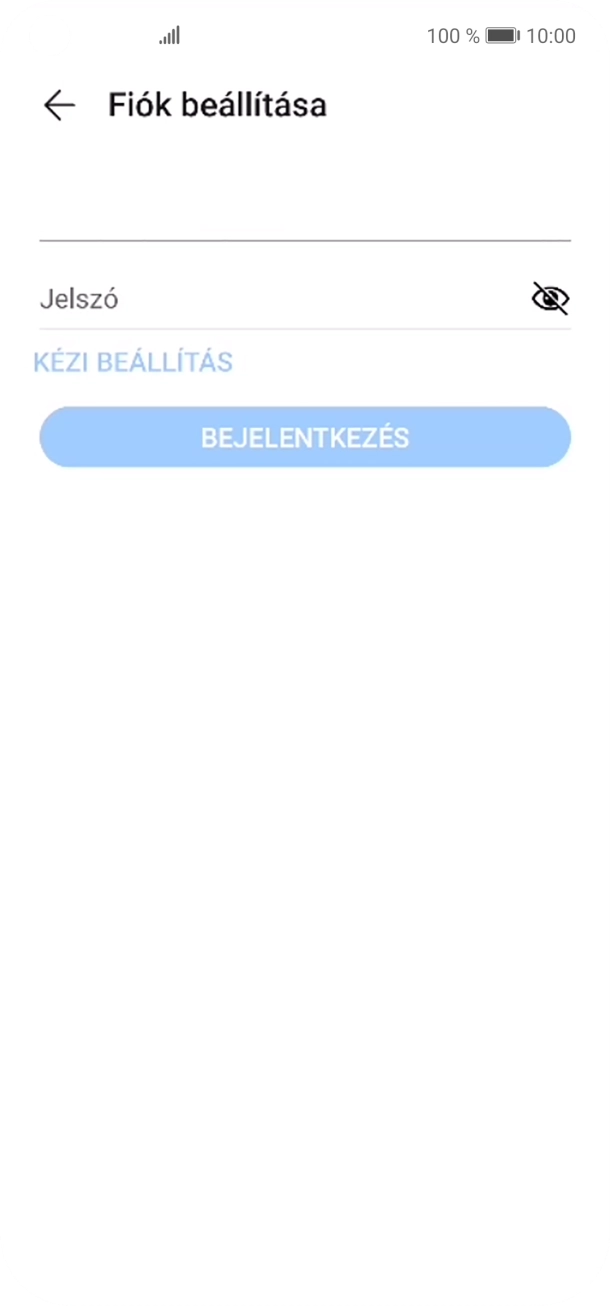The image size is (610, 1306).
Task: Go back from Fiók beállítása
Action: pyautogui.click(x=60, y=105)
